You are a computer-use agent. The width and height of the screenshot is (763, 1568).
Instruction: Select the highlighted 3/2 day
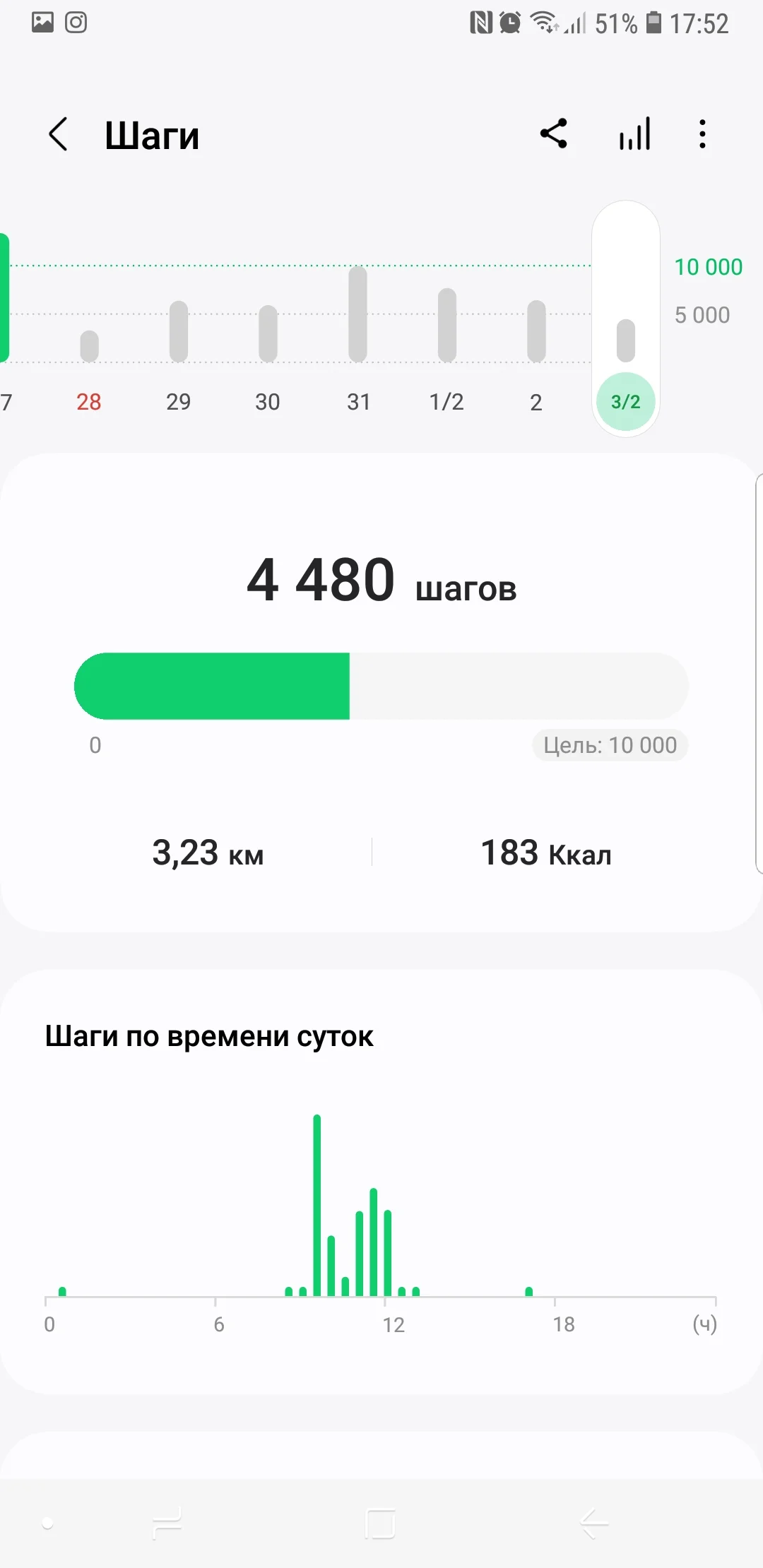click(626, 401)
